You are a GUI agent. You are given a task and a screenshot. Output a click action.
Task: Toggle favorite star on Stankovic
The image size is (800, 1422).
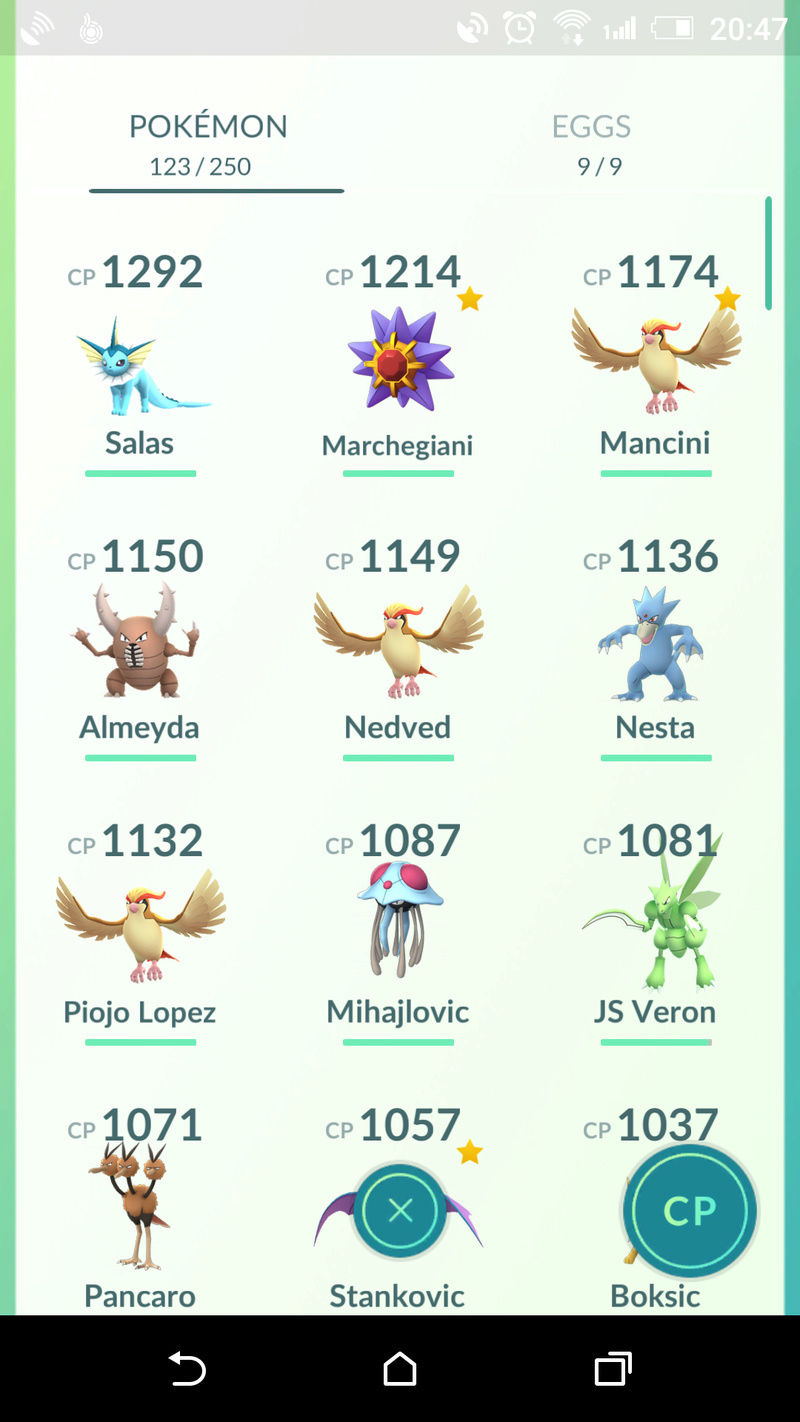pos(467,1152)
